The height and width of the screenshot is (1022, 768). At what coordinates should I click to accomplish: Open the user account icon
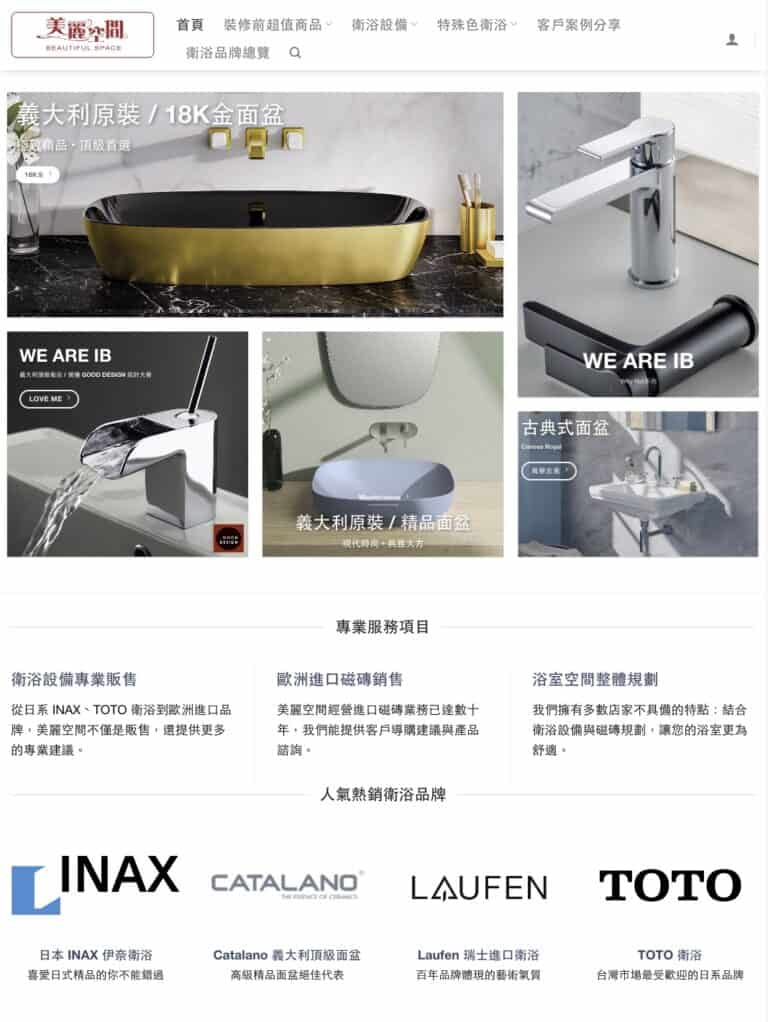pyautogui.click(x=732, y=39)
